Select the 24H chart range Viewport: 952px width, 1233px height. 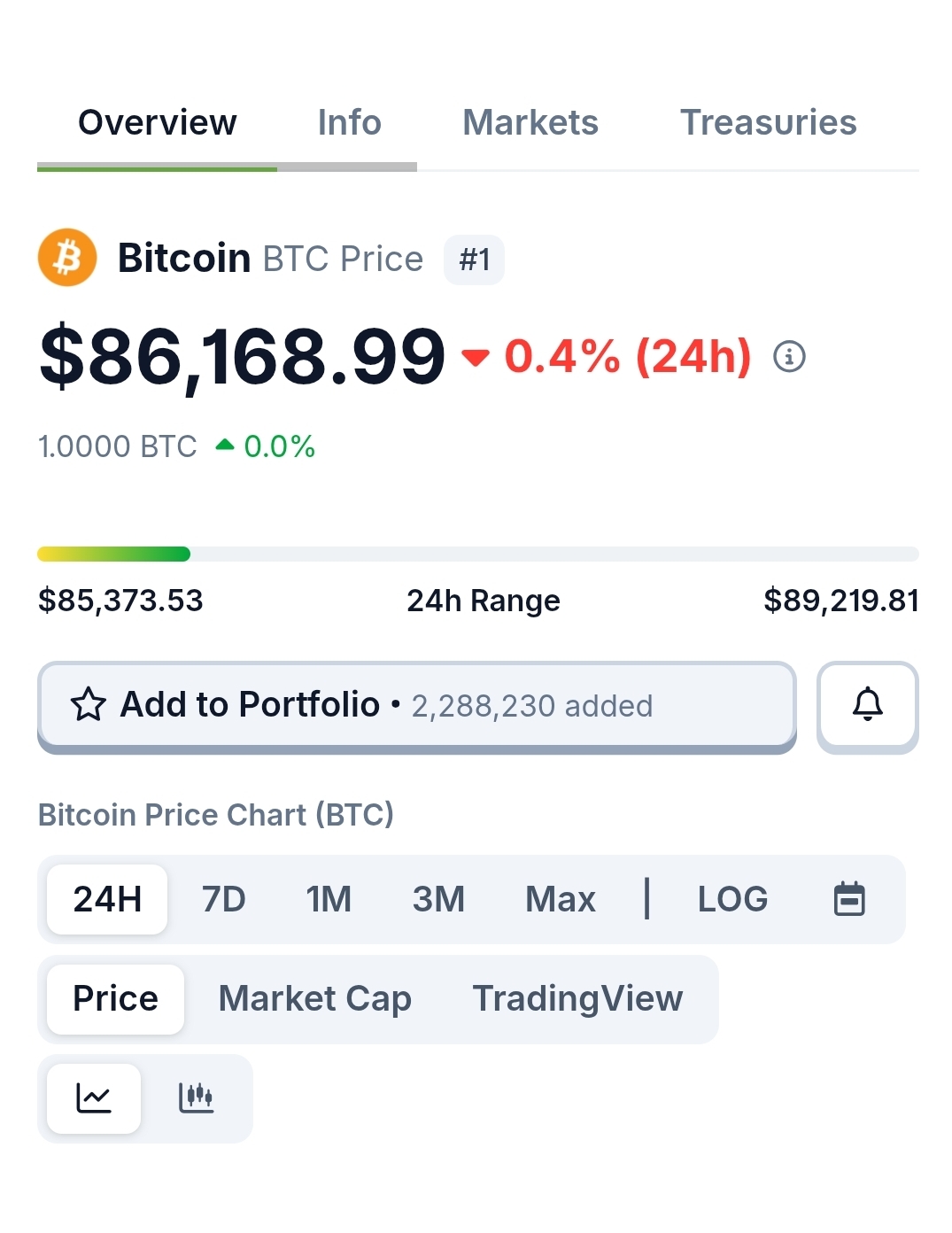pos(107,899)
